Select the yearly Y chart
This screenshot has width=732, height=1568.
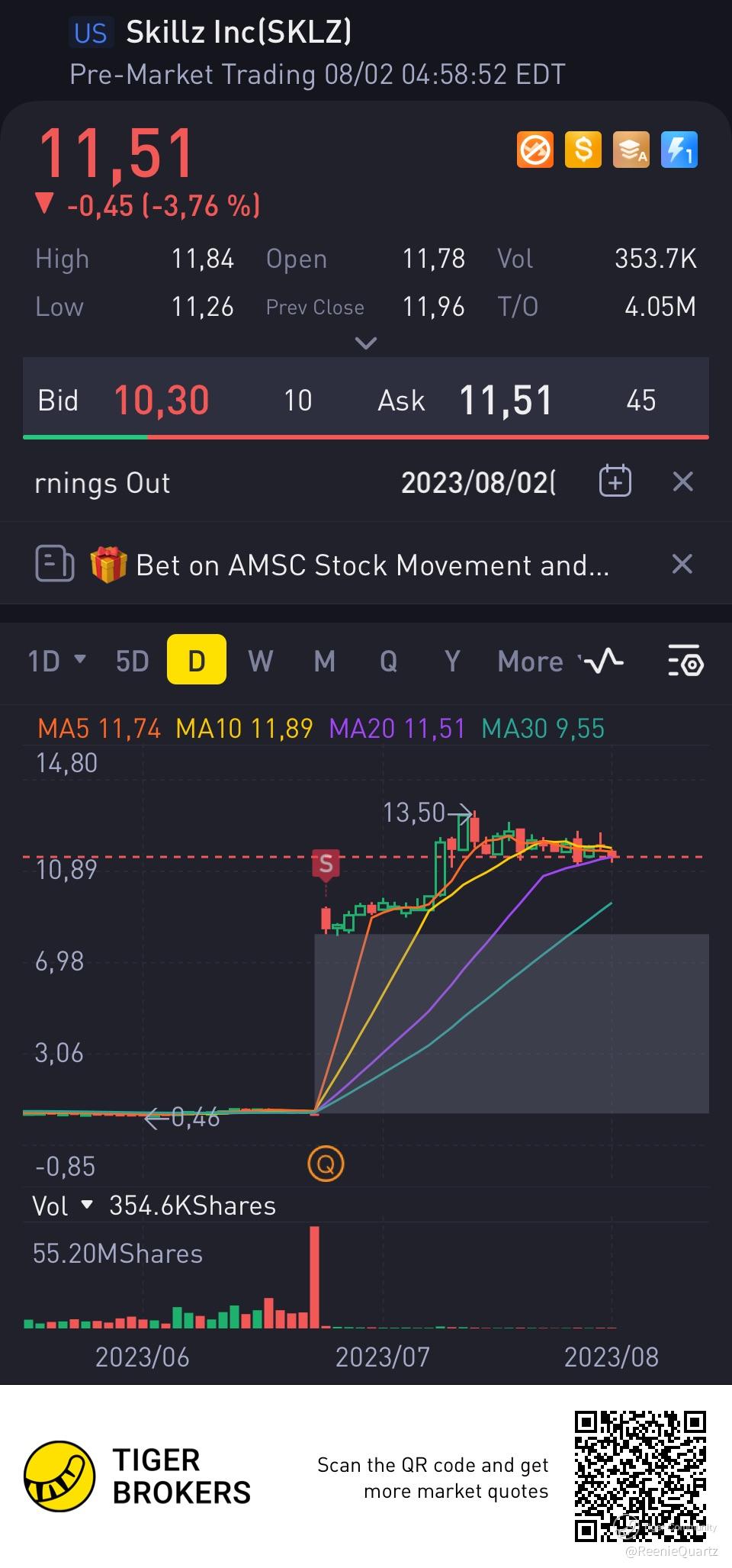[x=452, y=660]
